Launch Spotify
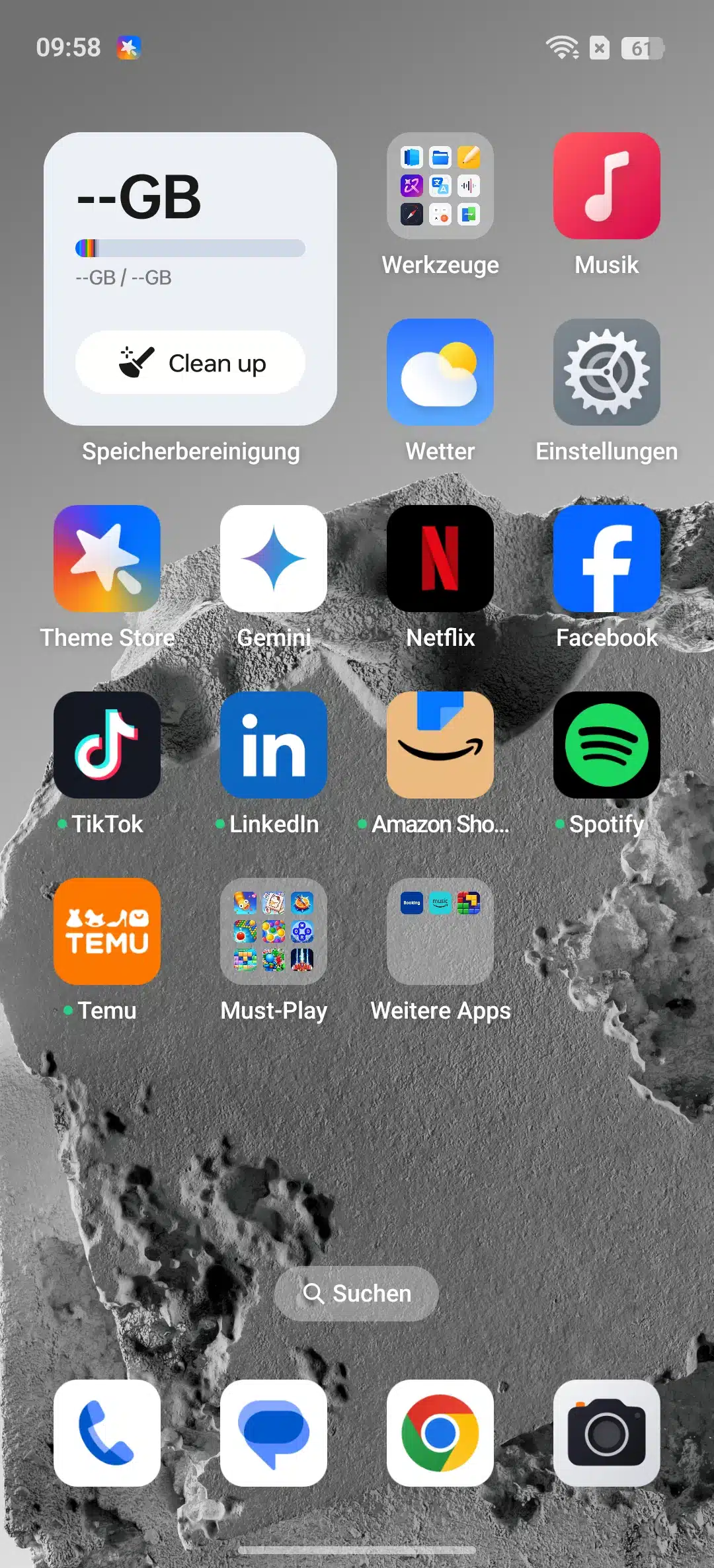 point(607,746)
